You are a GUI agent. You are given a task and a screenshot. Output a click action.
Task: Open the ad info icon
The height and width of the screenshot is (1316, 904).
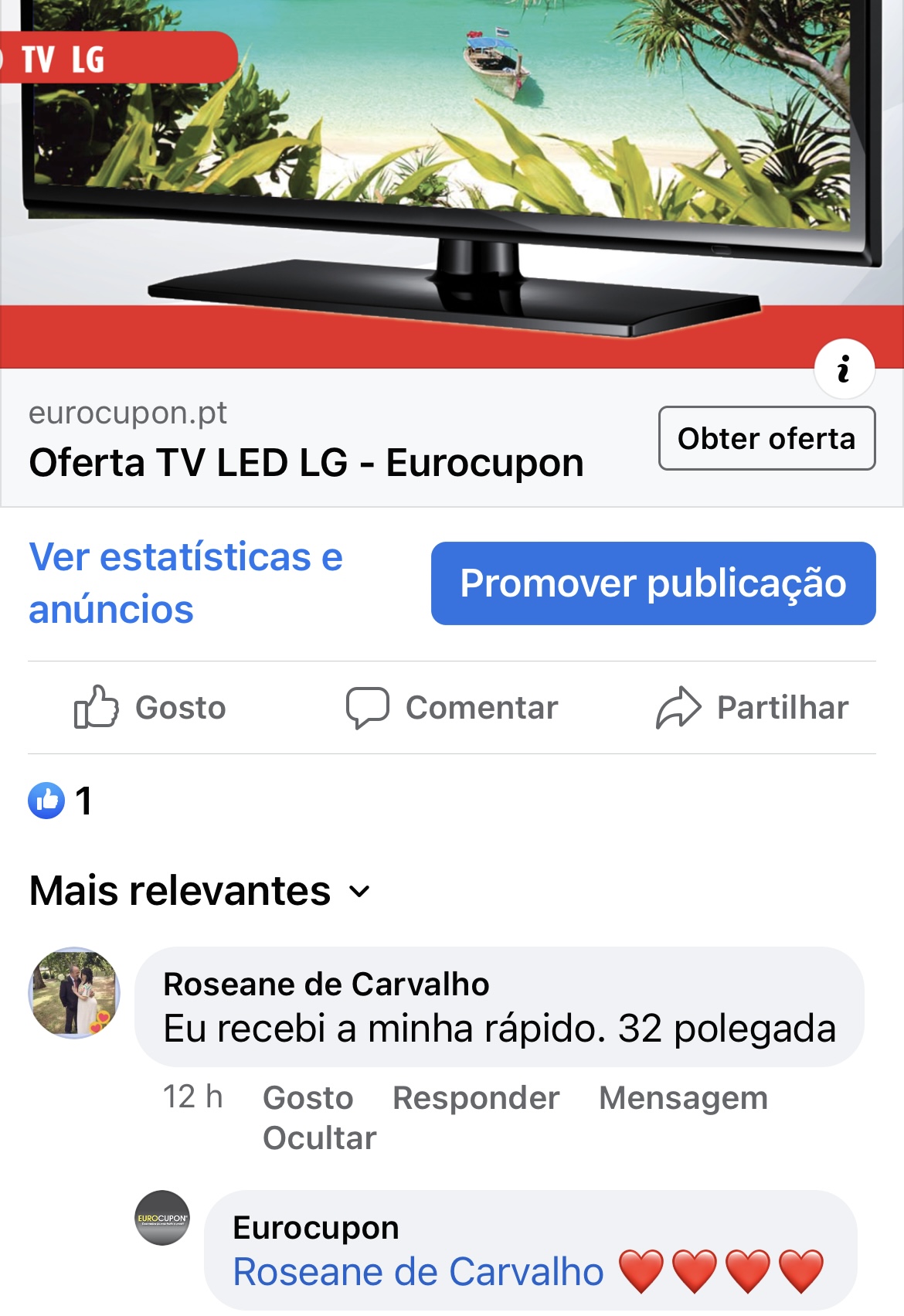844,369
